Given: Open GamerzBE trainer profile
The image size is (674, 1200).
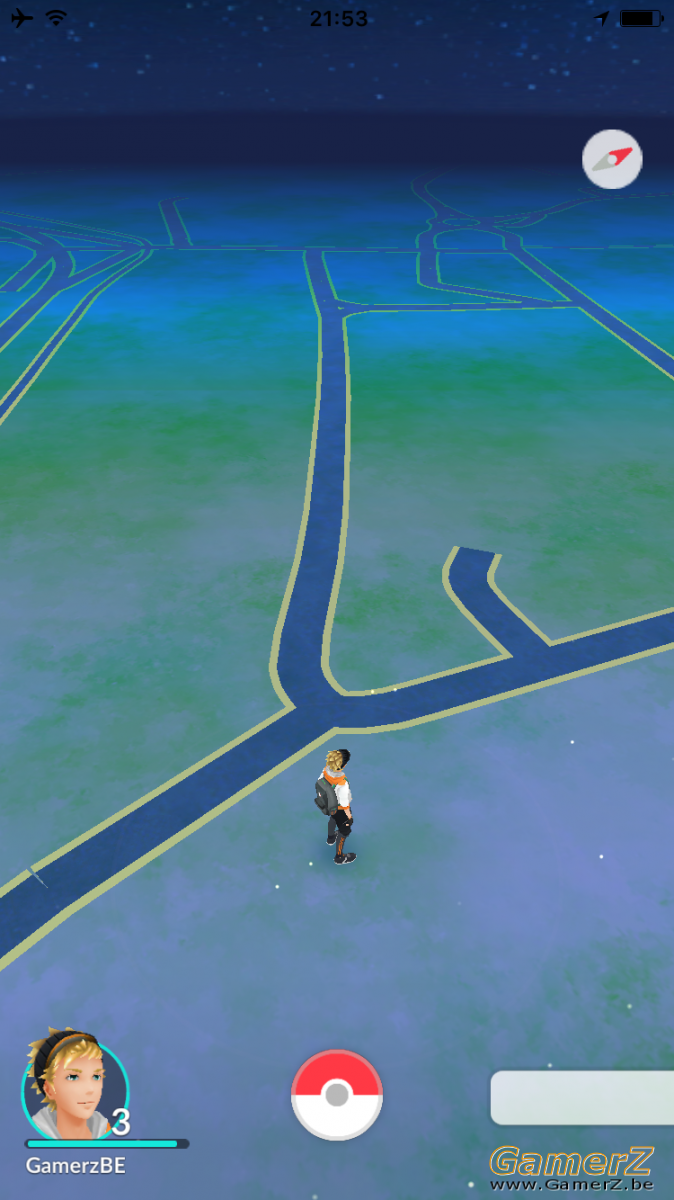Looking at the screenshot, I should pos(76,1087).
